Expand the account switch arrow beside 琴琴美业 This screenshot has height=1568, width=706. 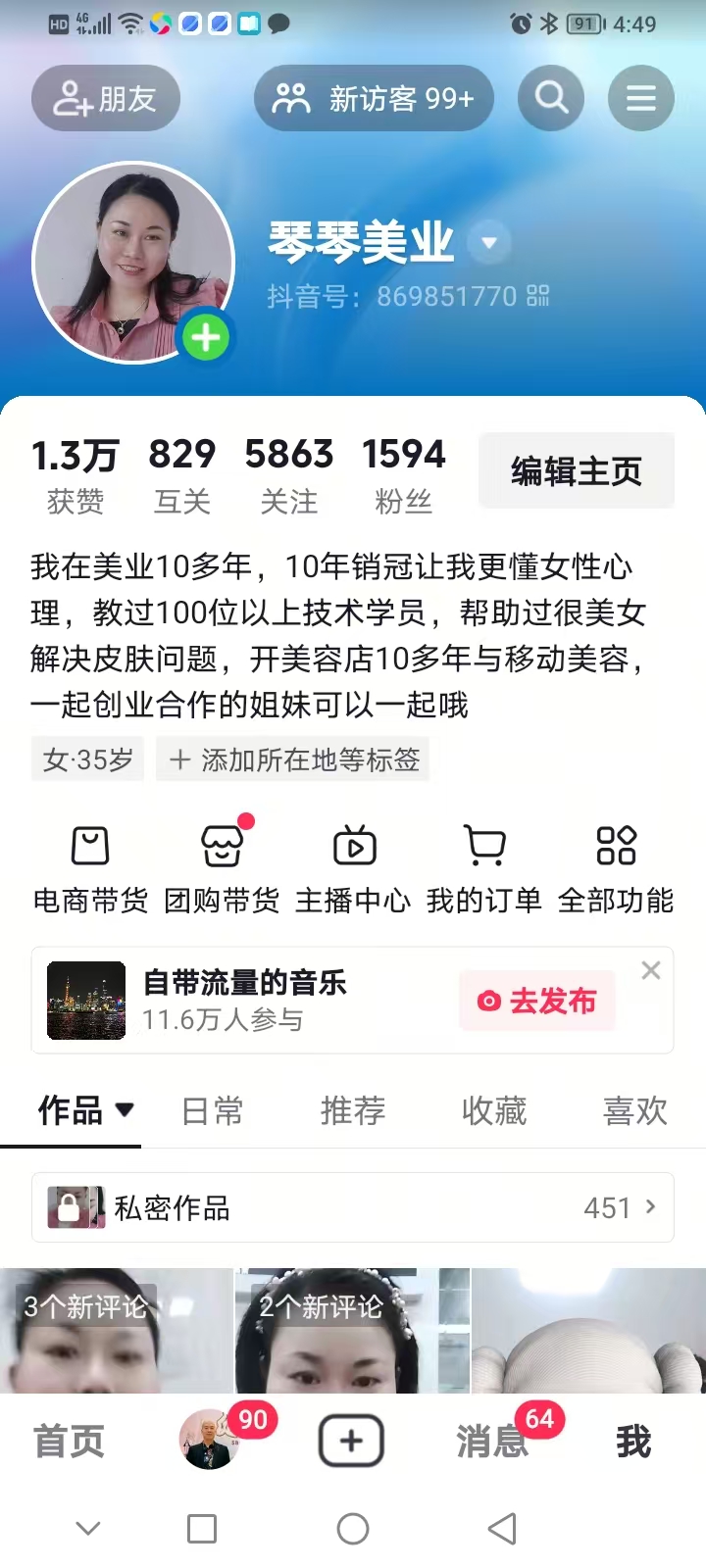pyautogui.click(x=489, y=242)
